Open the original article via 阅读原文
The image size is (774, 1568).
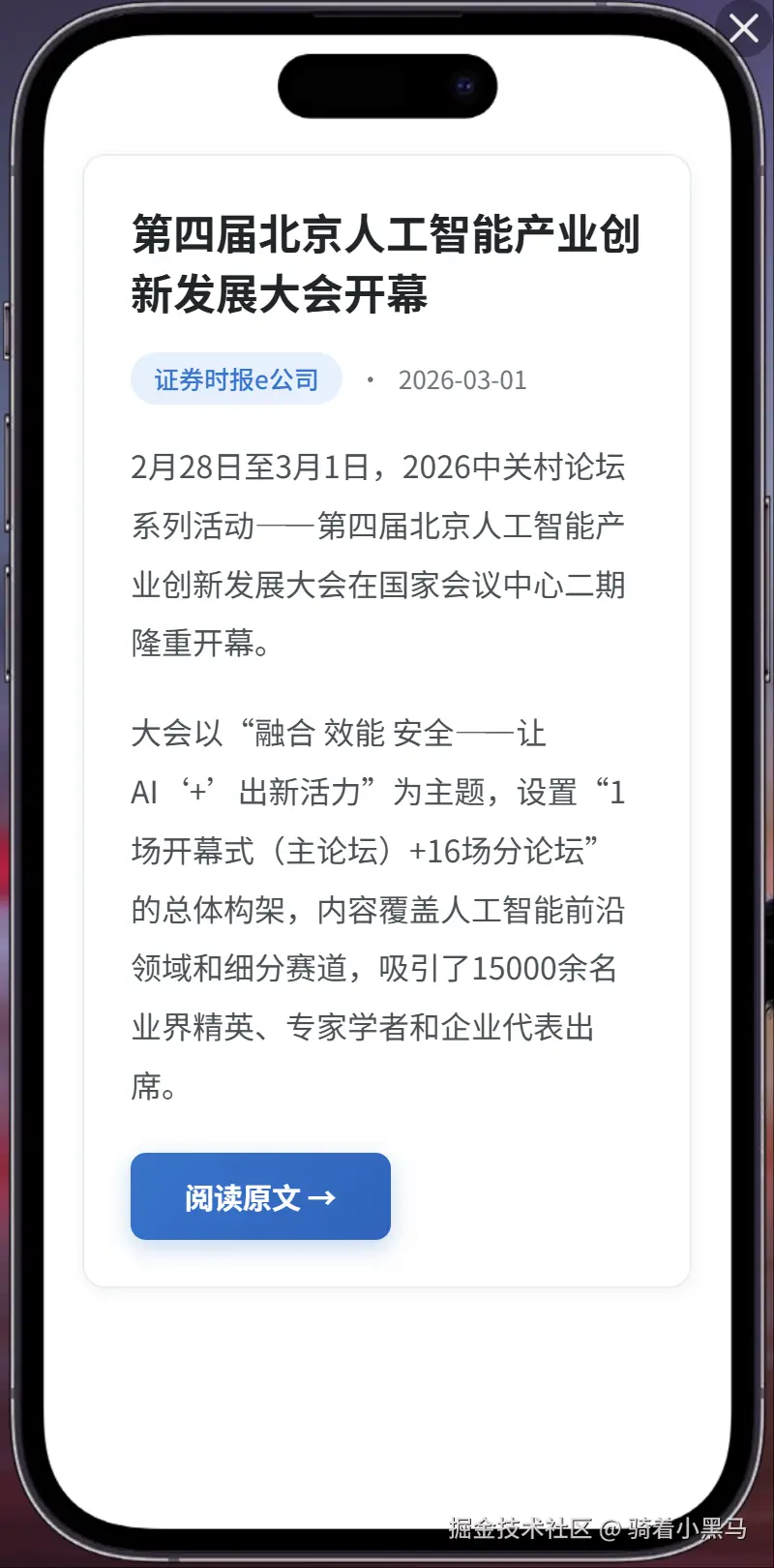pyautogui.click(x=260, y=1196)
